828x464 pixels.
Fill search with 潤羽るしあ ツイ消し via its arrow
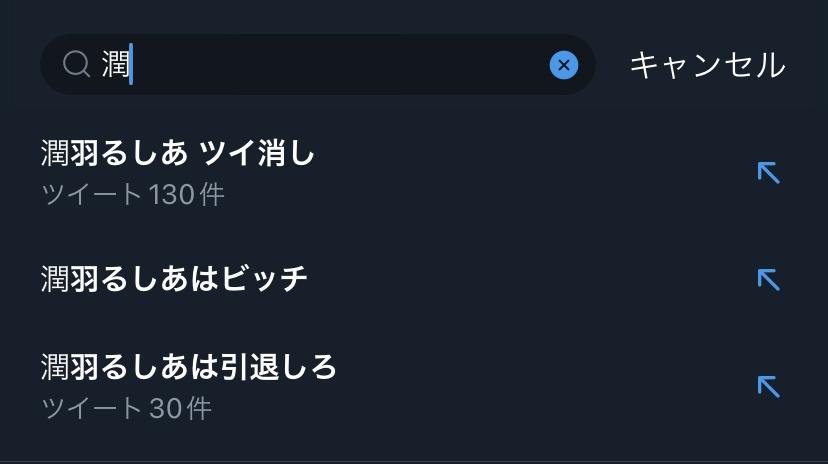click(768, 173)
